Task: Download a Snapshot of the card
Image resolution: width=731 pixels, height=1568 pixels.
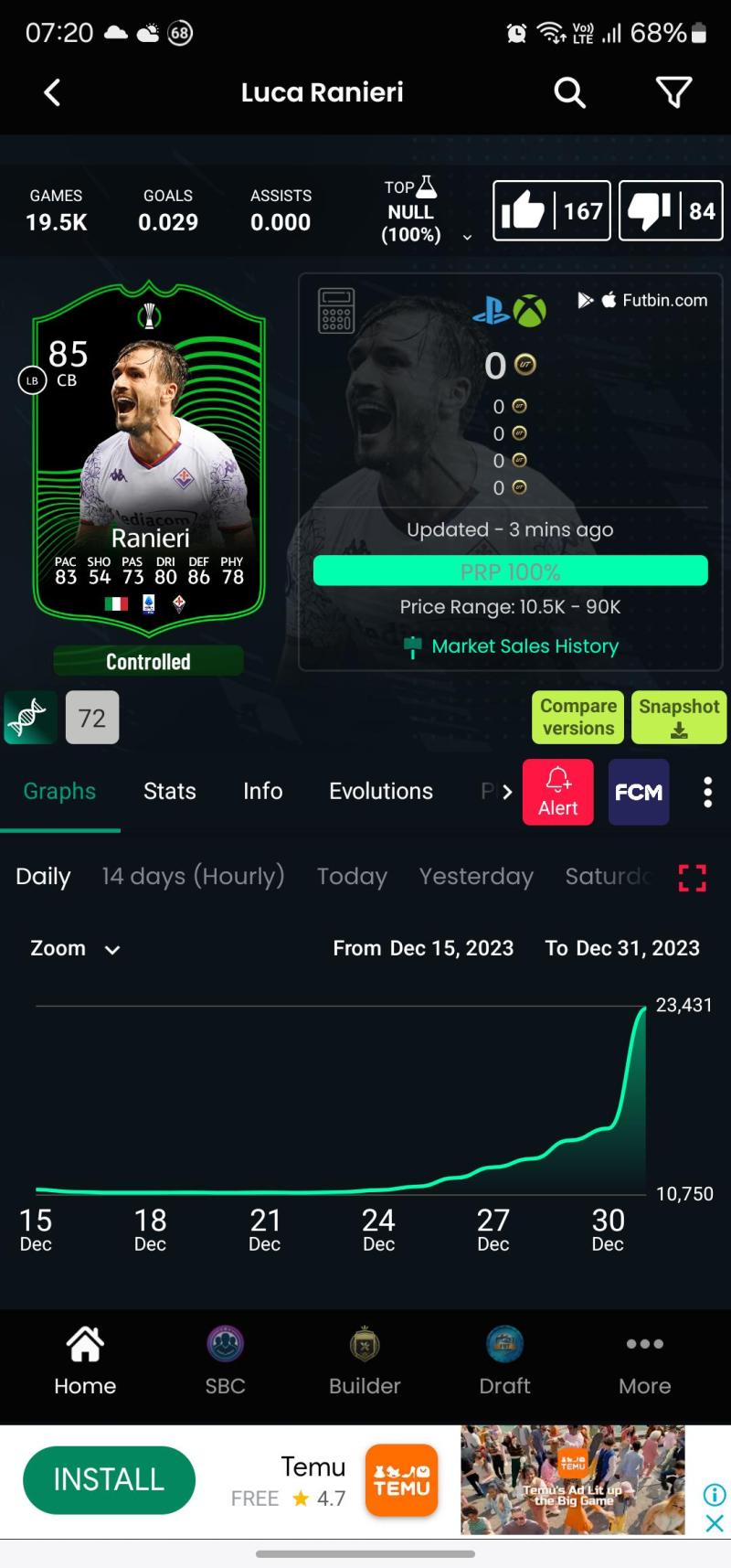Action: coord(679,717)
